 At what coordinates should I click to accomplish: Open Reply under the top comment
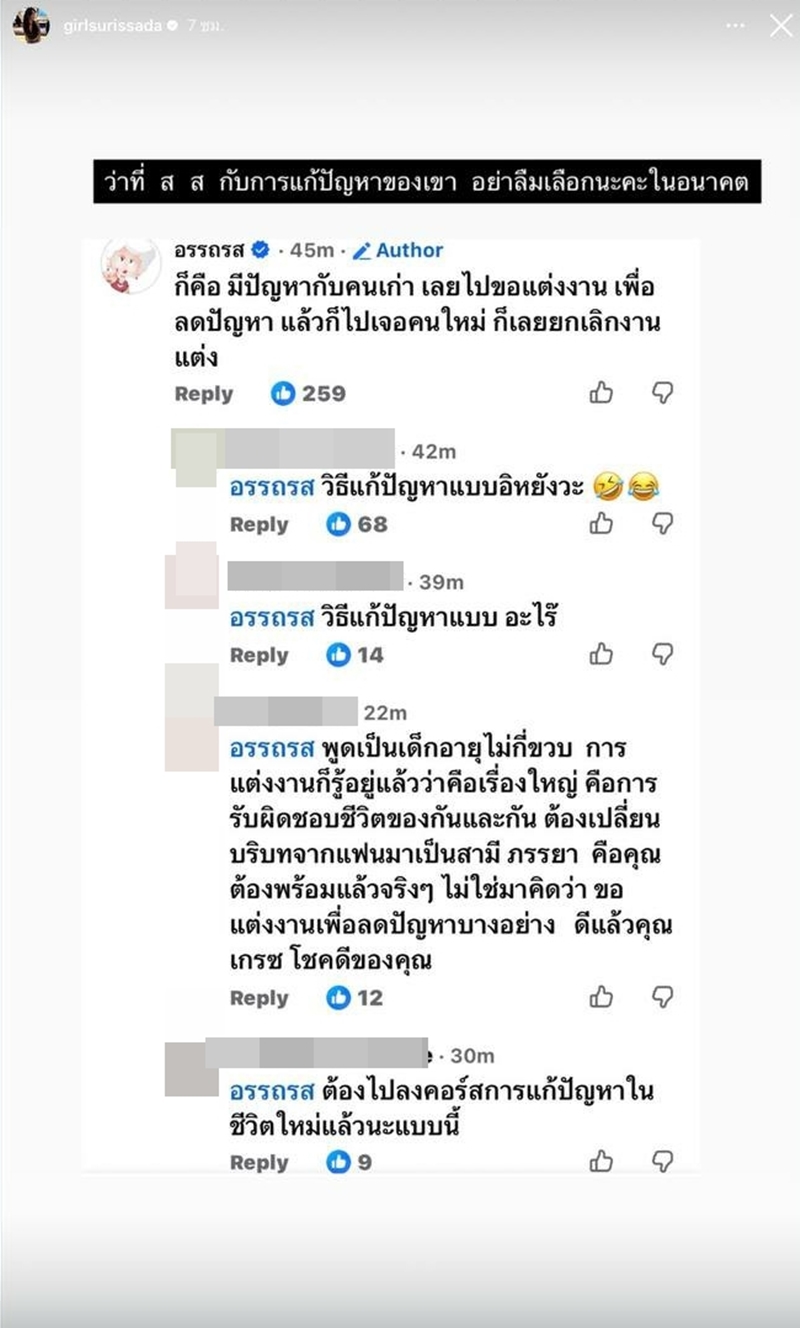click(x=204, y=393)
